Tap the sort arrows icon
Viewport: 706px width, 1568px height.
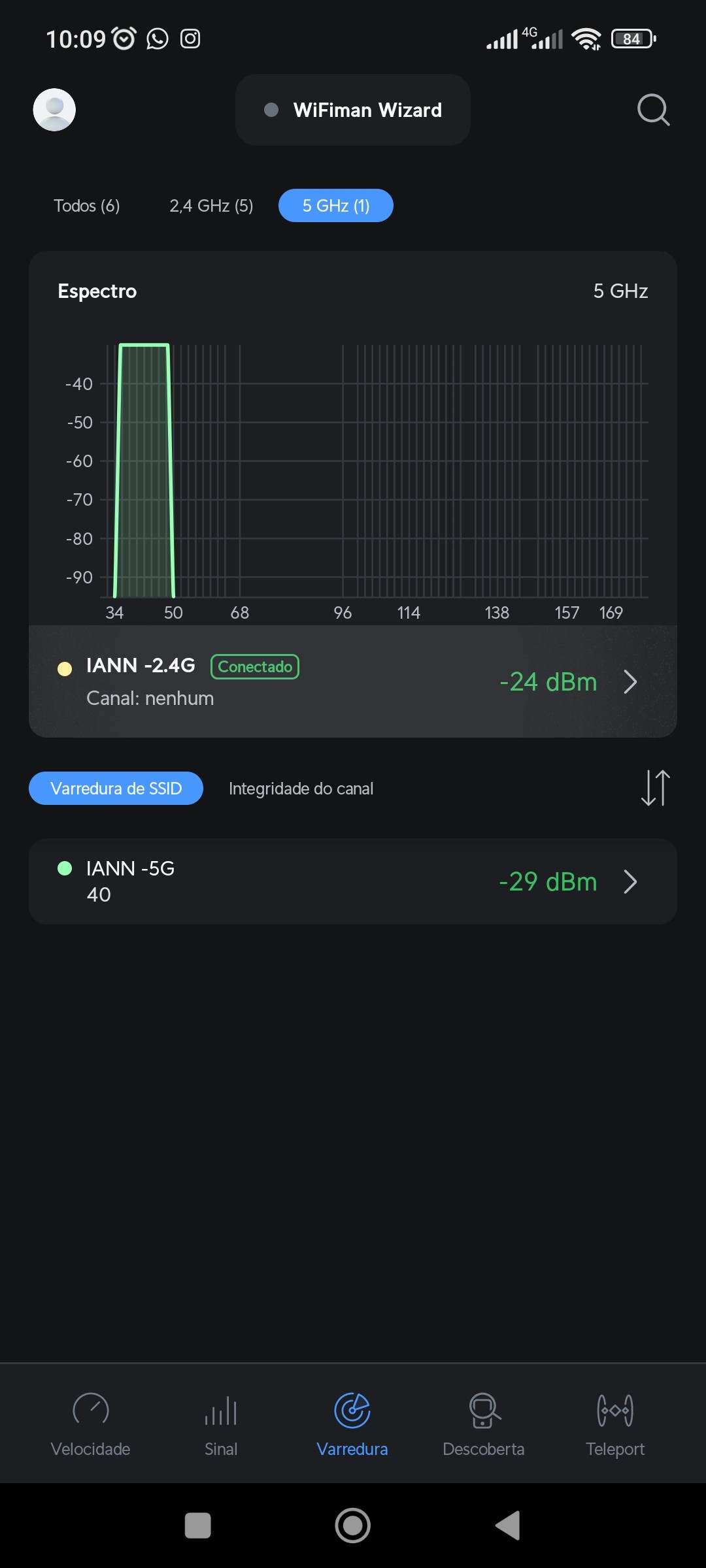coord(655,788)
